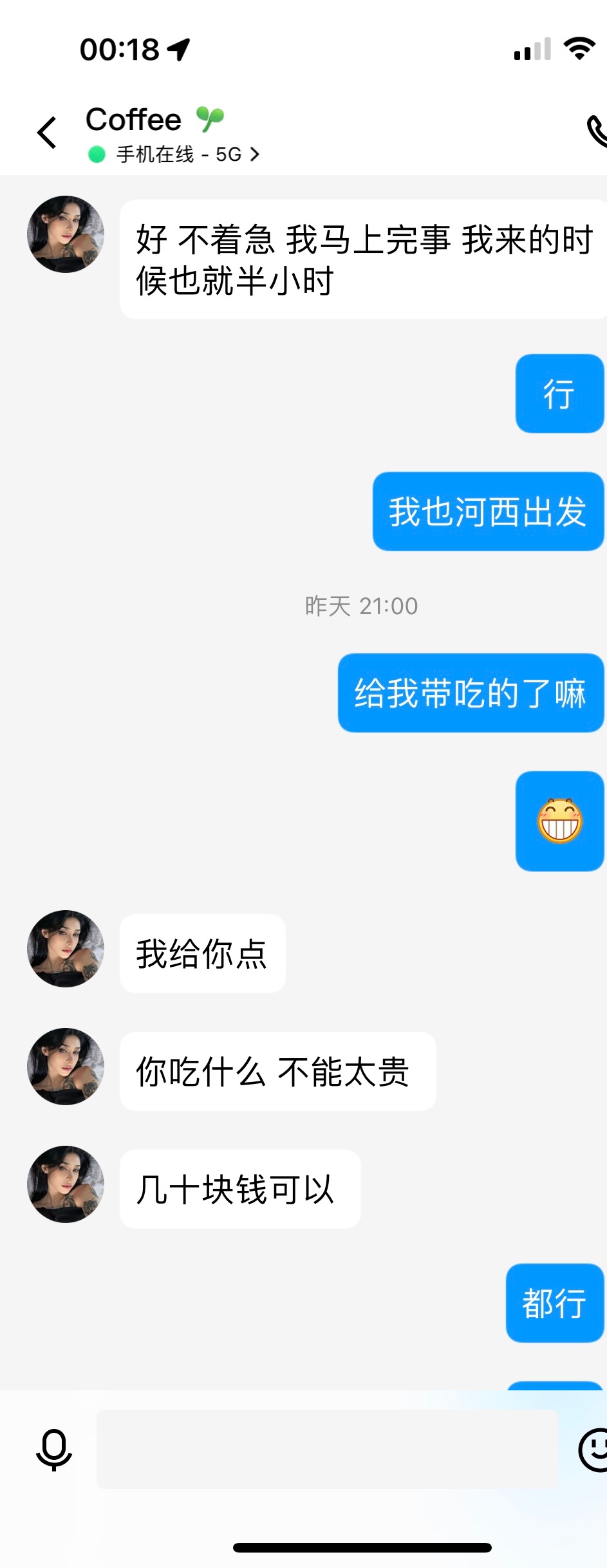Start a voice call with Coffee
This screenshot has height=1568, width=607.
click(597, 132)
